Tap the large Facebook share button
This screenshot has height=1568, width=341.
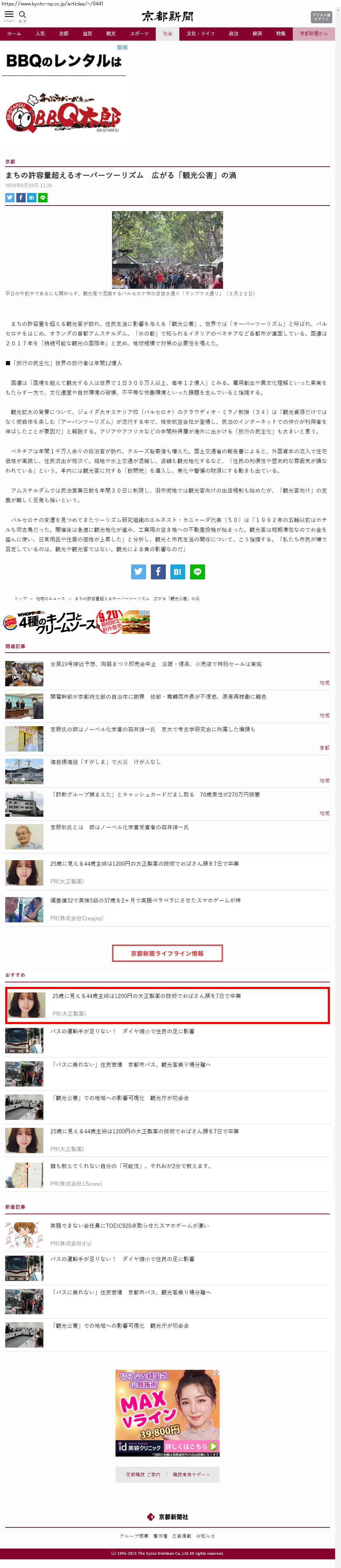coord(158,571)
